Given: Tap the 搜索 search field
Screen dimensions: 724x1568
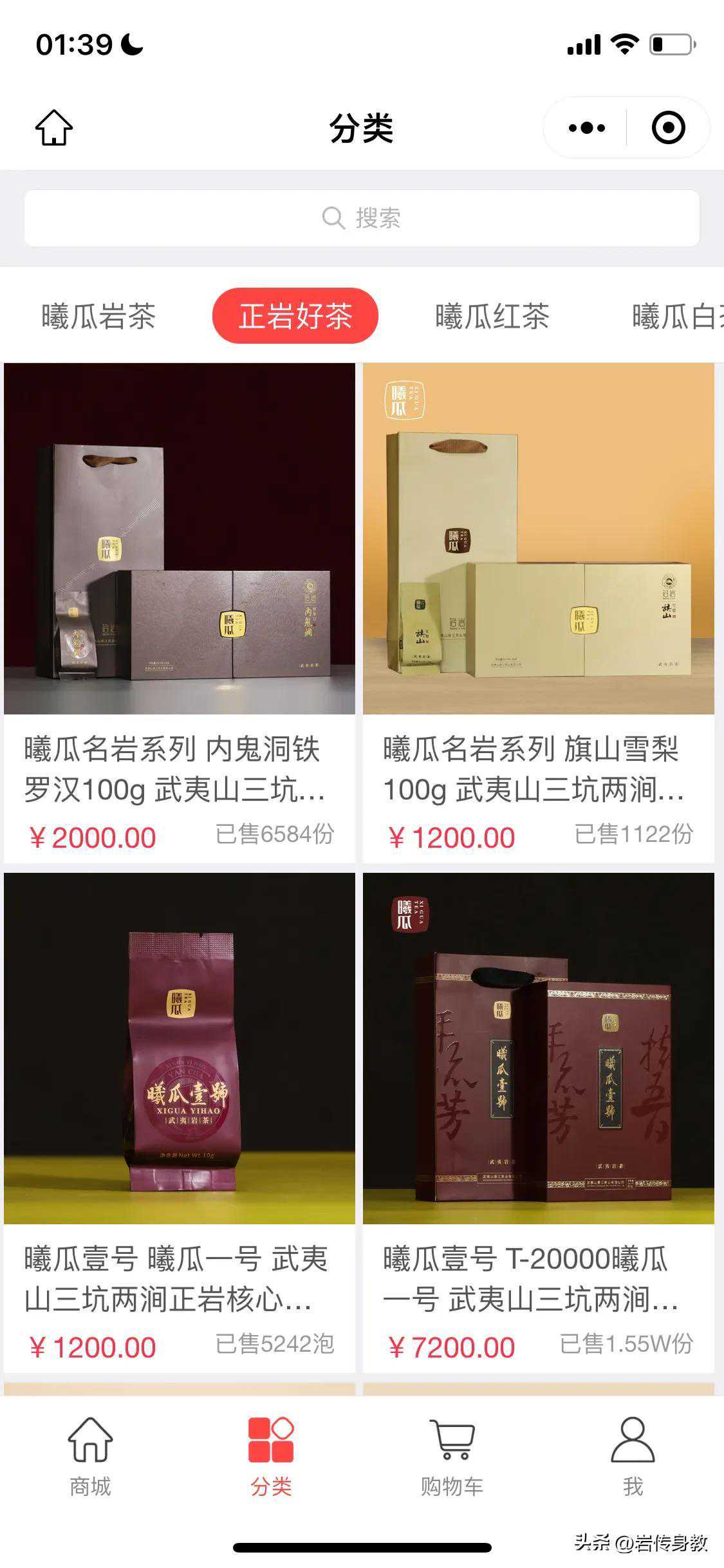Looking at the screenshot, I should (x=362, y=218).
